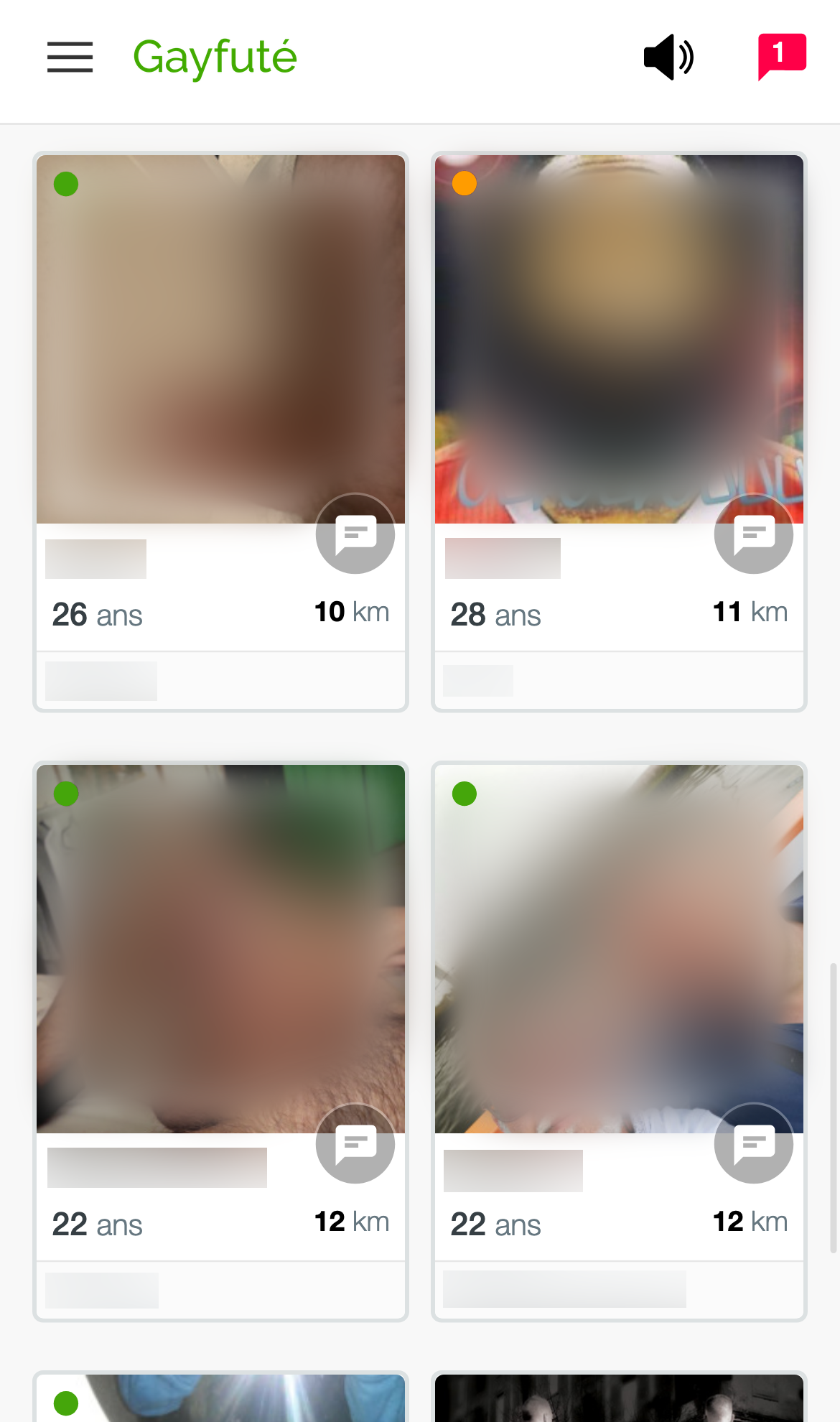Viewport: 840px width, 1422px height.
Task: Open the messages icon showing 1 unread
Action: pos(782,56)
